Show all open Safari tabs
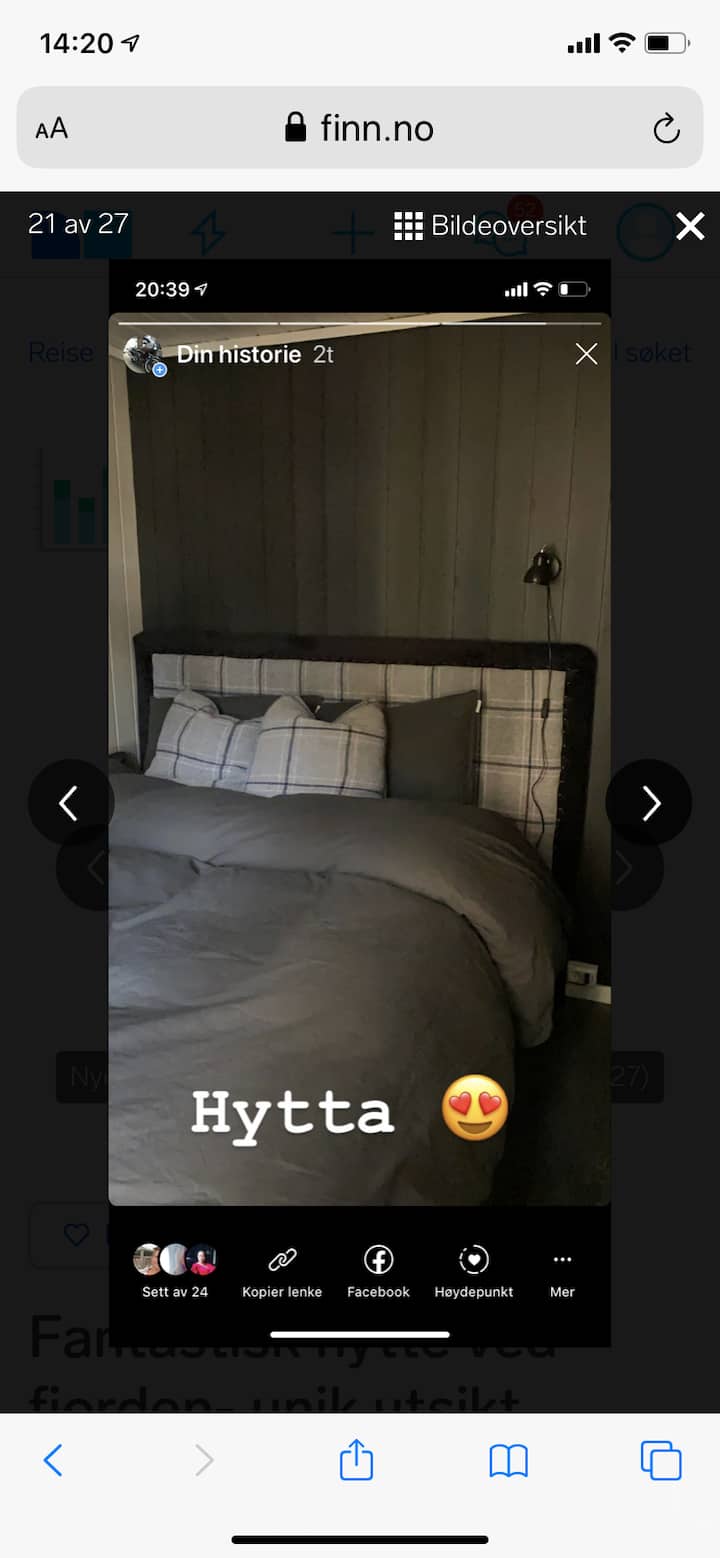Viewport: 720px width, 1558px height. pyautogui.click(x=660, y=1461)
